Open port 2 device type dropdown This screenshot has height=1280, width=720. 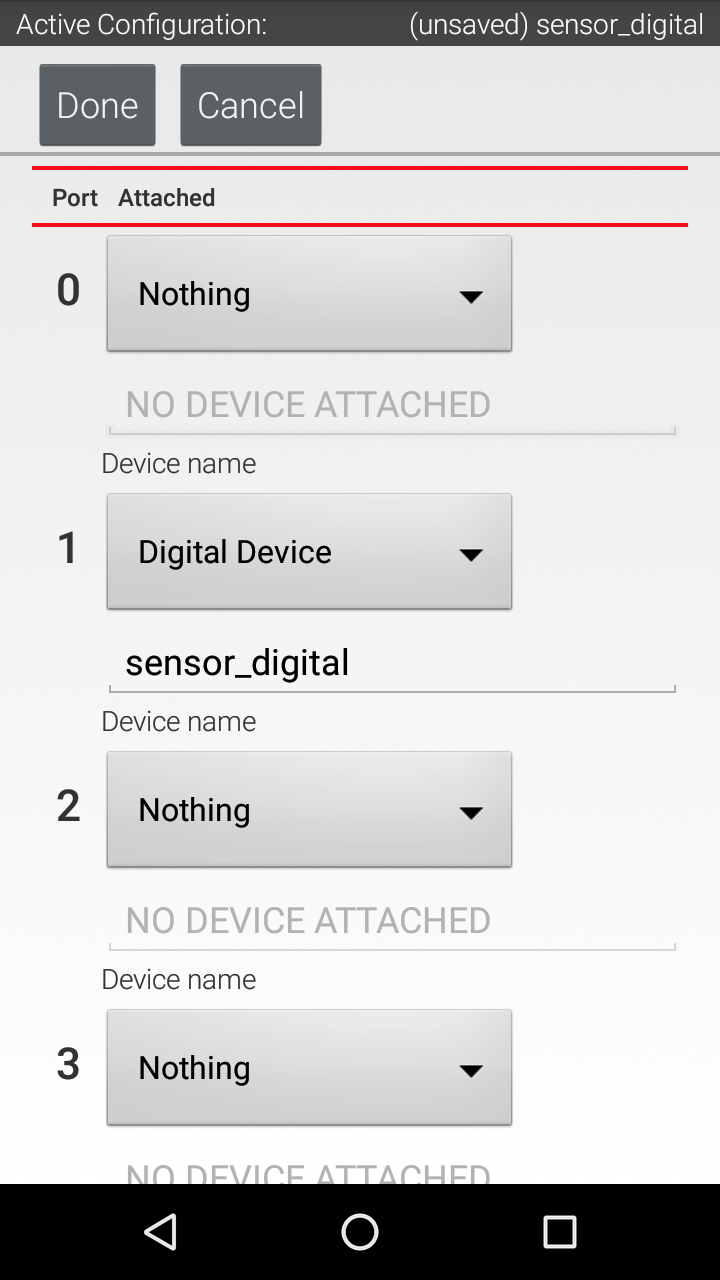[309, 810]
